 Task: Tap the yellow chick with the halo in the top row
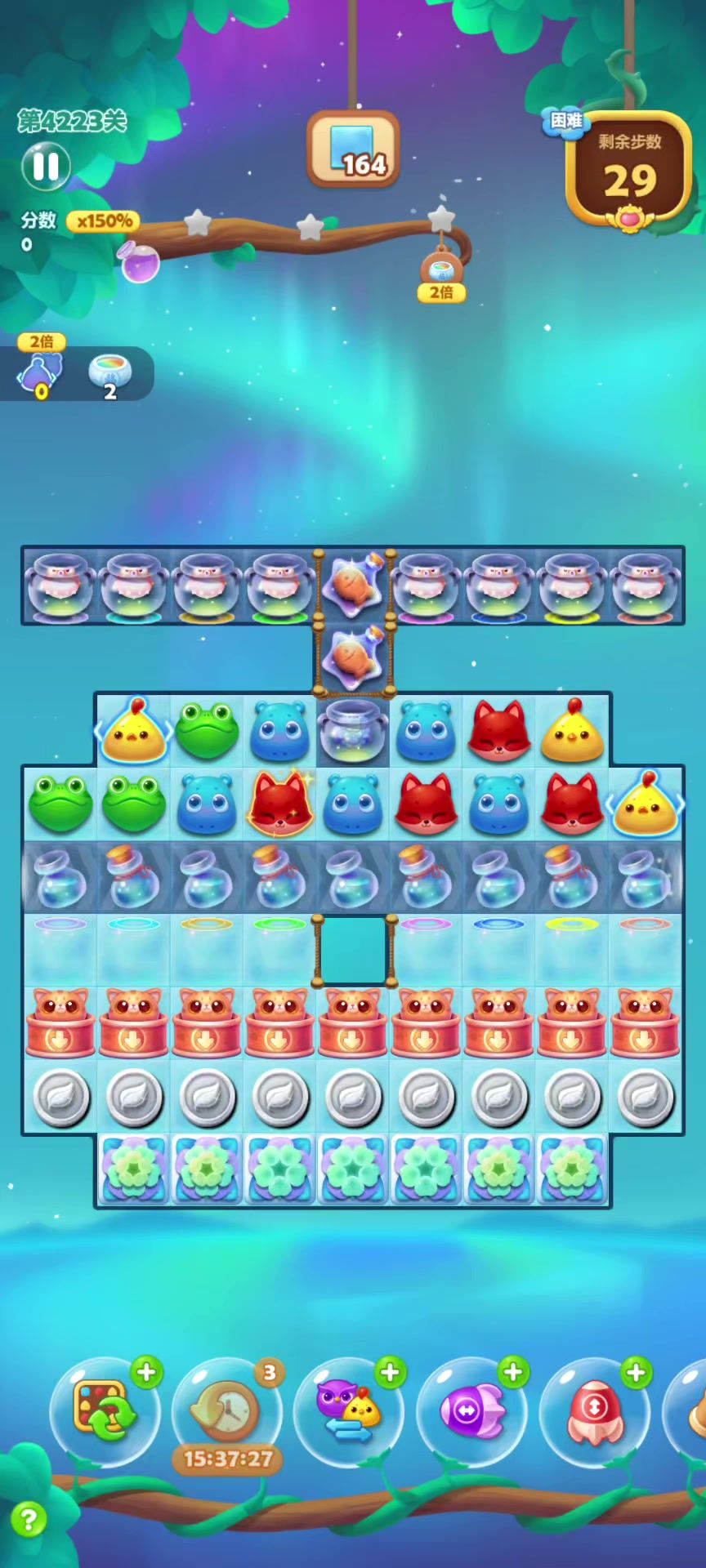[134, 731]
